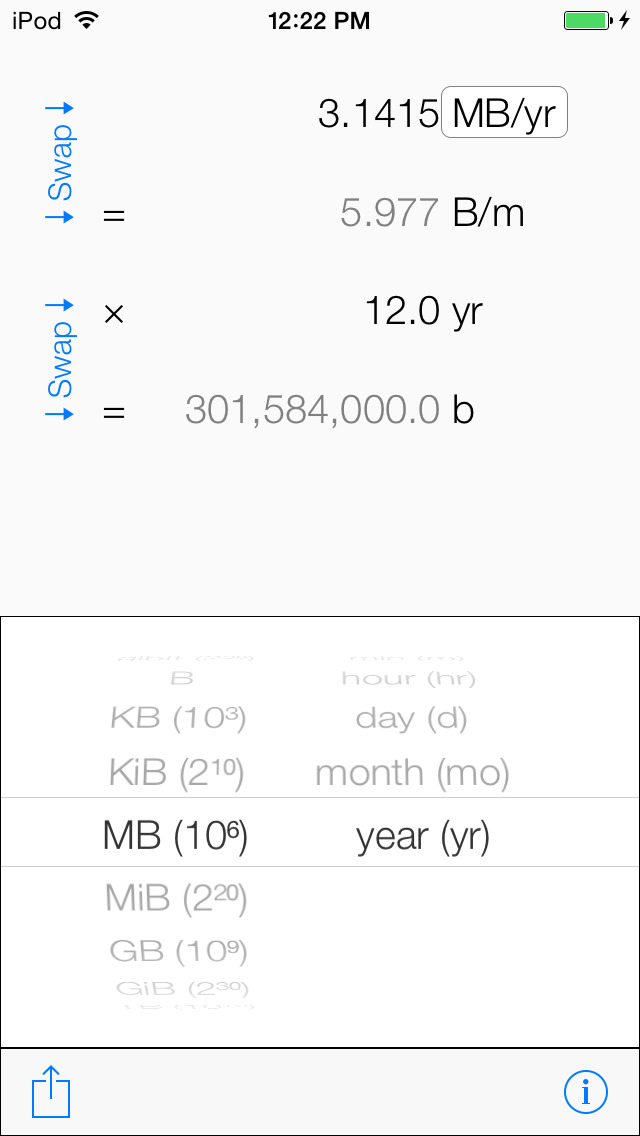640x1136 pixels.
Task: Select GB (10^9) in the picker
Action: tap(179, 950)
